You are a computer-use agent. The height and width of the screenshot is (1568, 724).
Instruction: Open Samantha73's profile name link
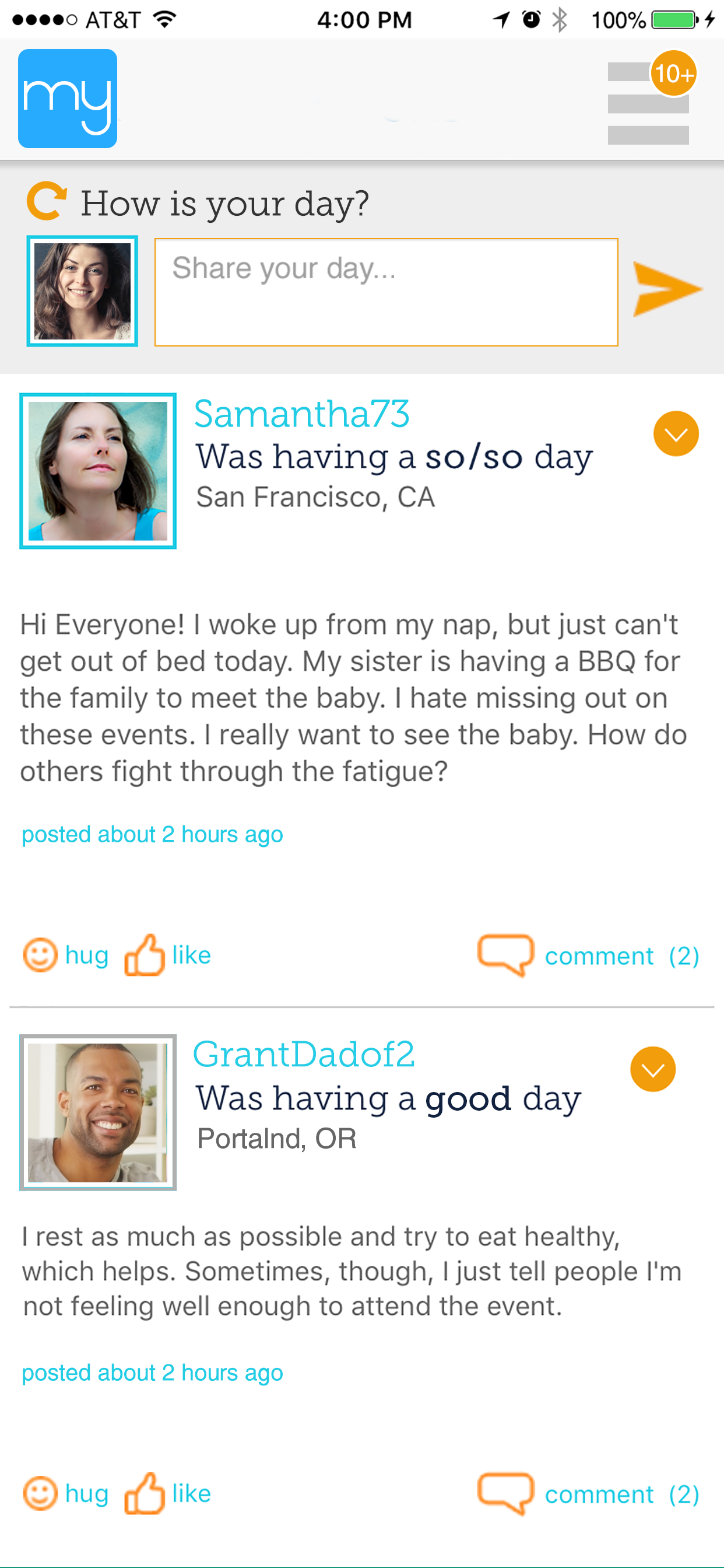click(302, 414)
